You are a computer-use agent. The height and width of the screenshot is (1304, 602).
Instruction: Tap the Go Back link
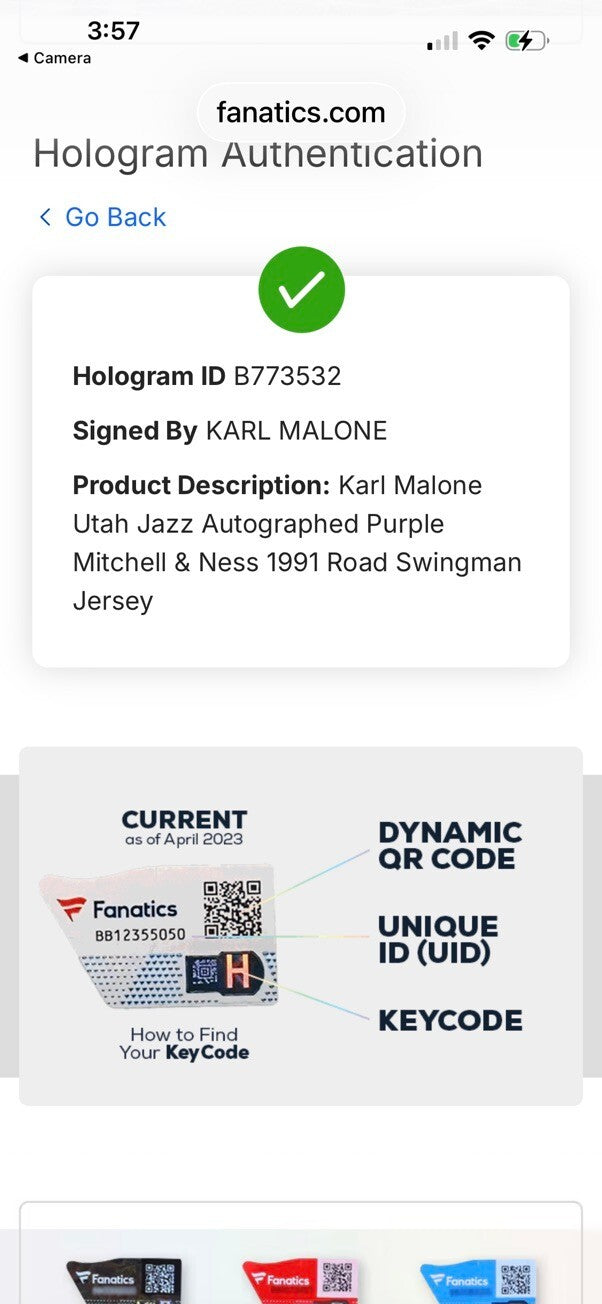102,217
